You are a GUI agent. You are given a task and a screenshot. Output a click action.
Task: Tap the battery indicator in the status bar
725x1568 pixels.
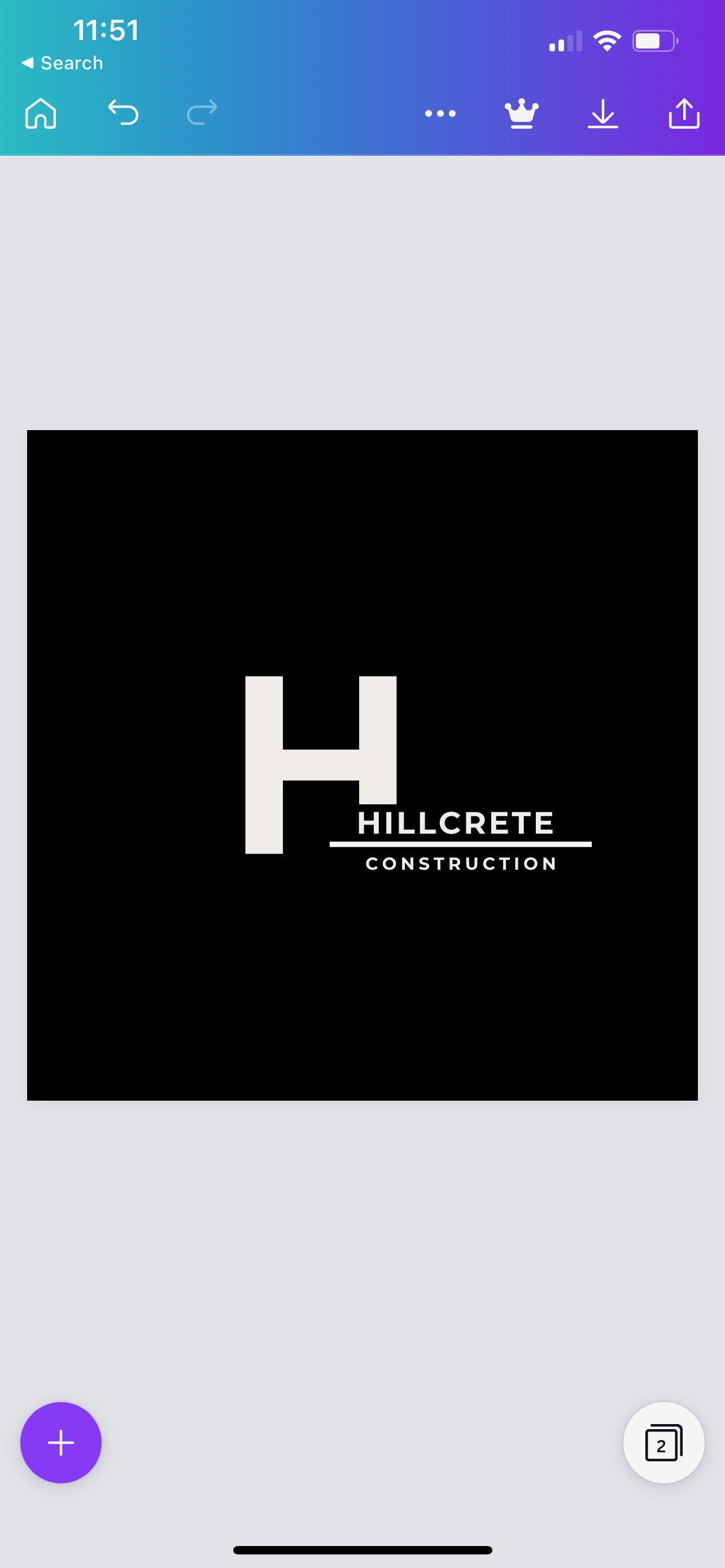coord(654,40)
